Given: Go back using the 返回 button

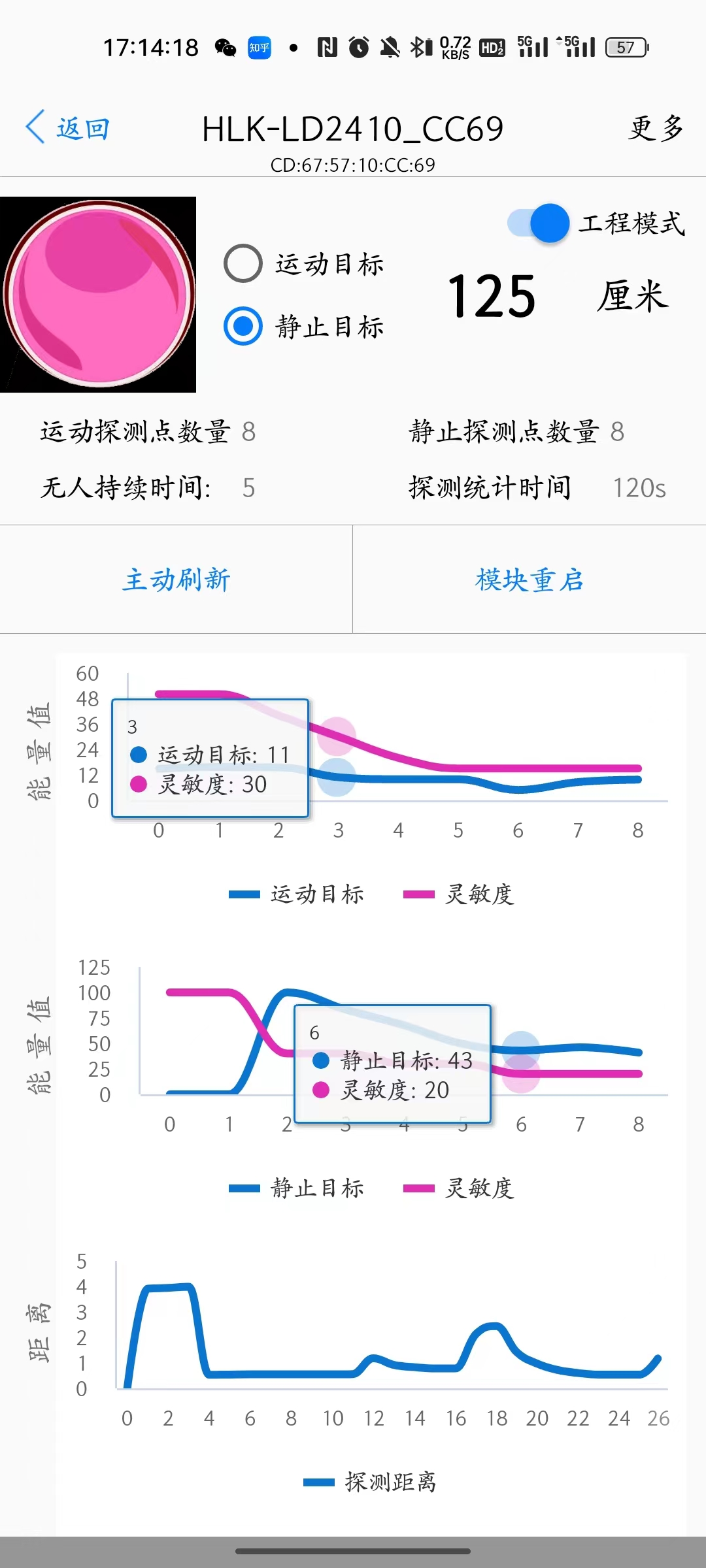Looking at the screenshot, I should (69, 128).
